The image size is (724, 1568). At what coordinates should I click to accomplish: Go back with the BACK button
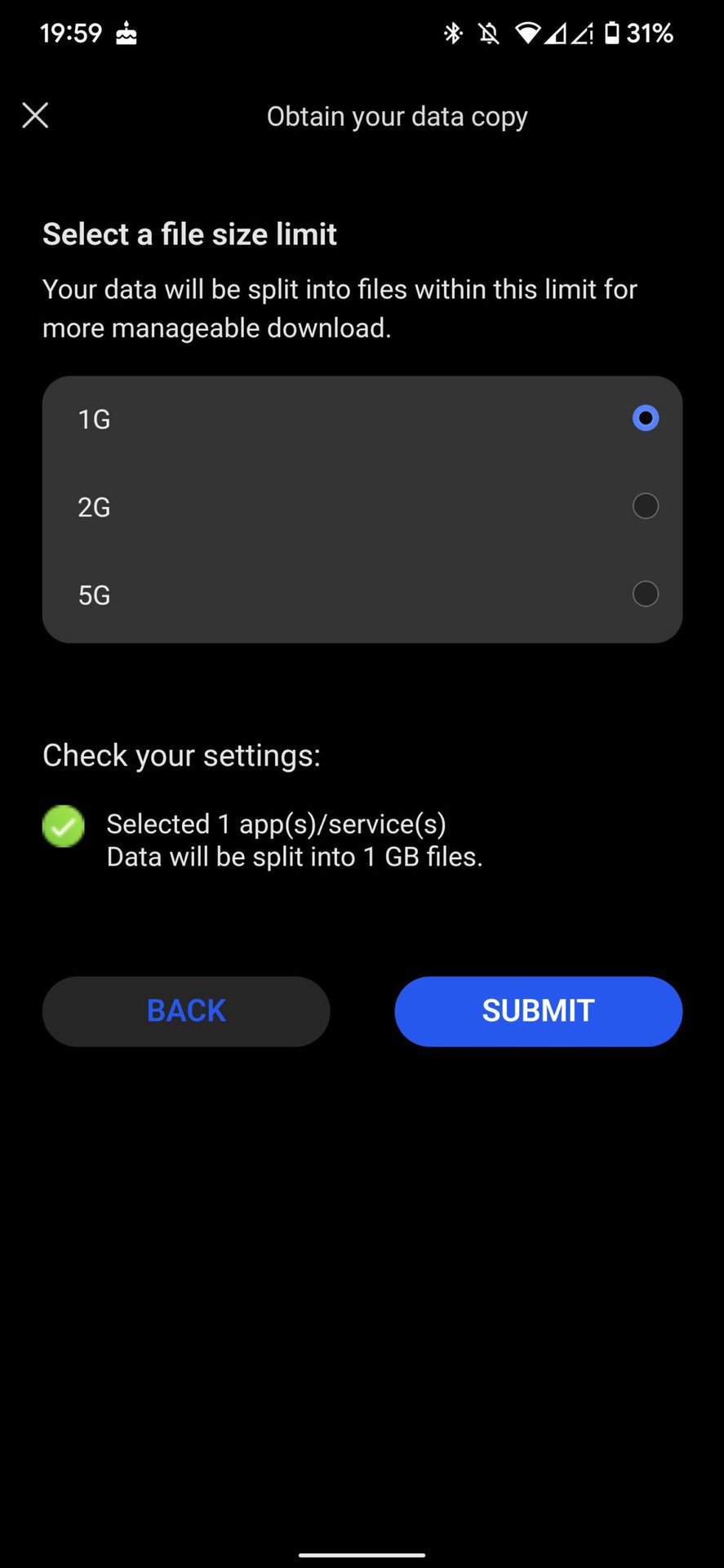186,1011
